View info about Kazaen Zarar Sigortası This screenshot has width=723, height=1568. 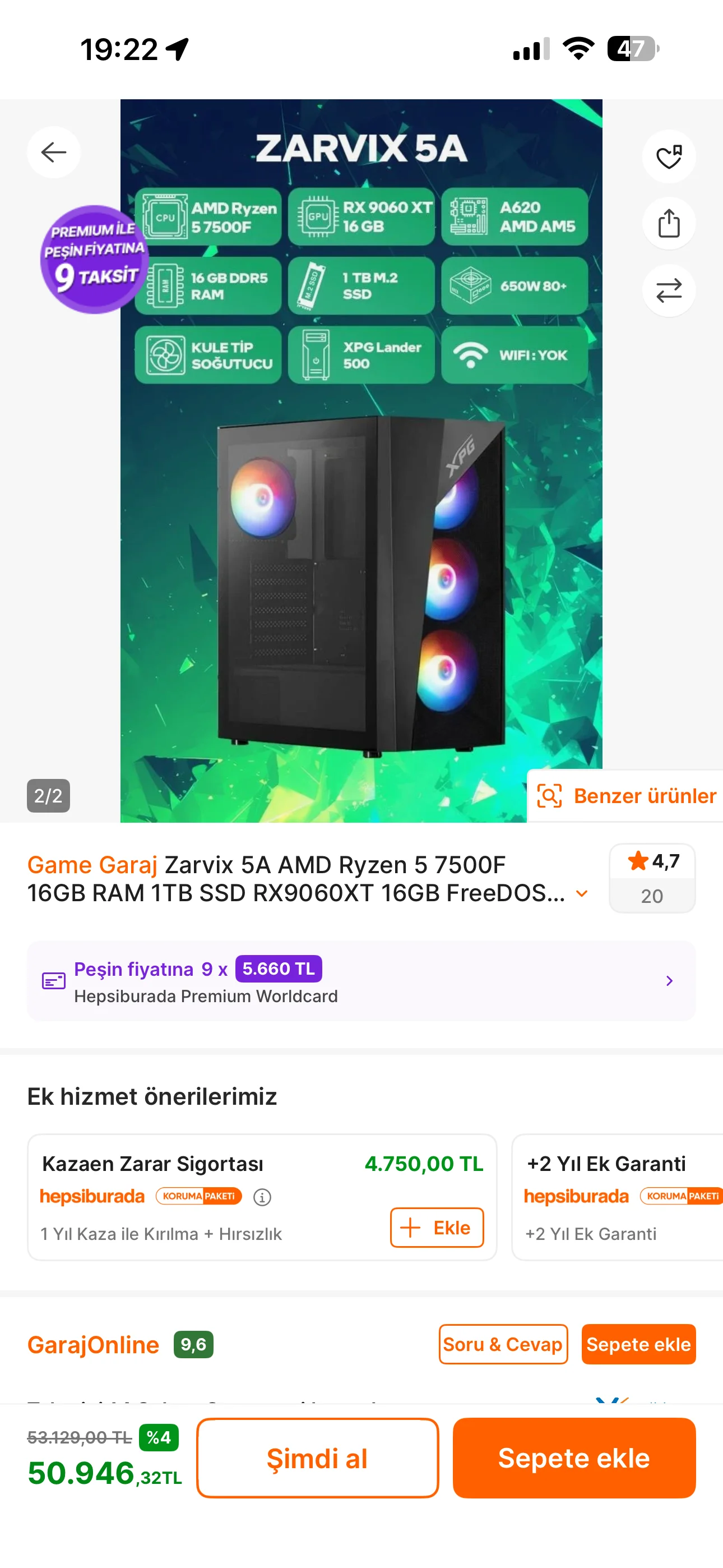(x=262, y=1197)
